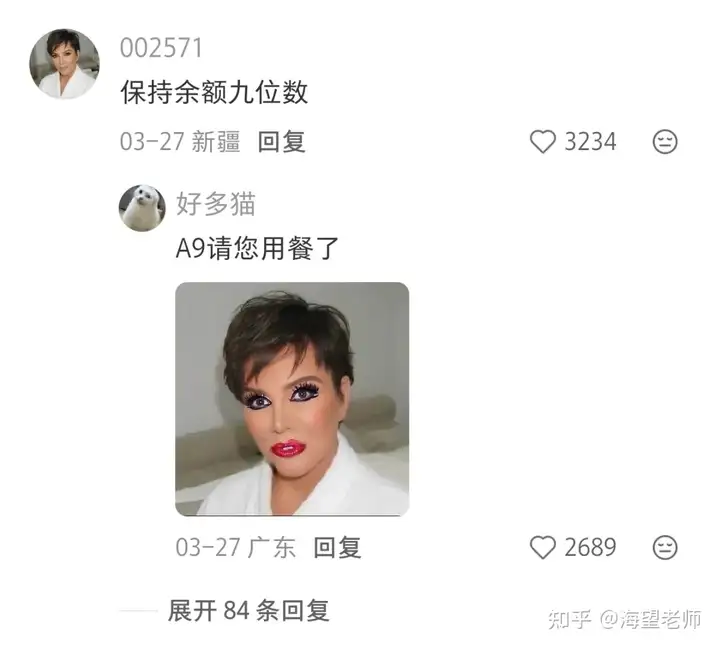This screenshot has height=649, width=720.
Task: Reply to 好多猫's comment
Action: click(337, 548)
